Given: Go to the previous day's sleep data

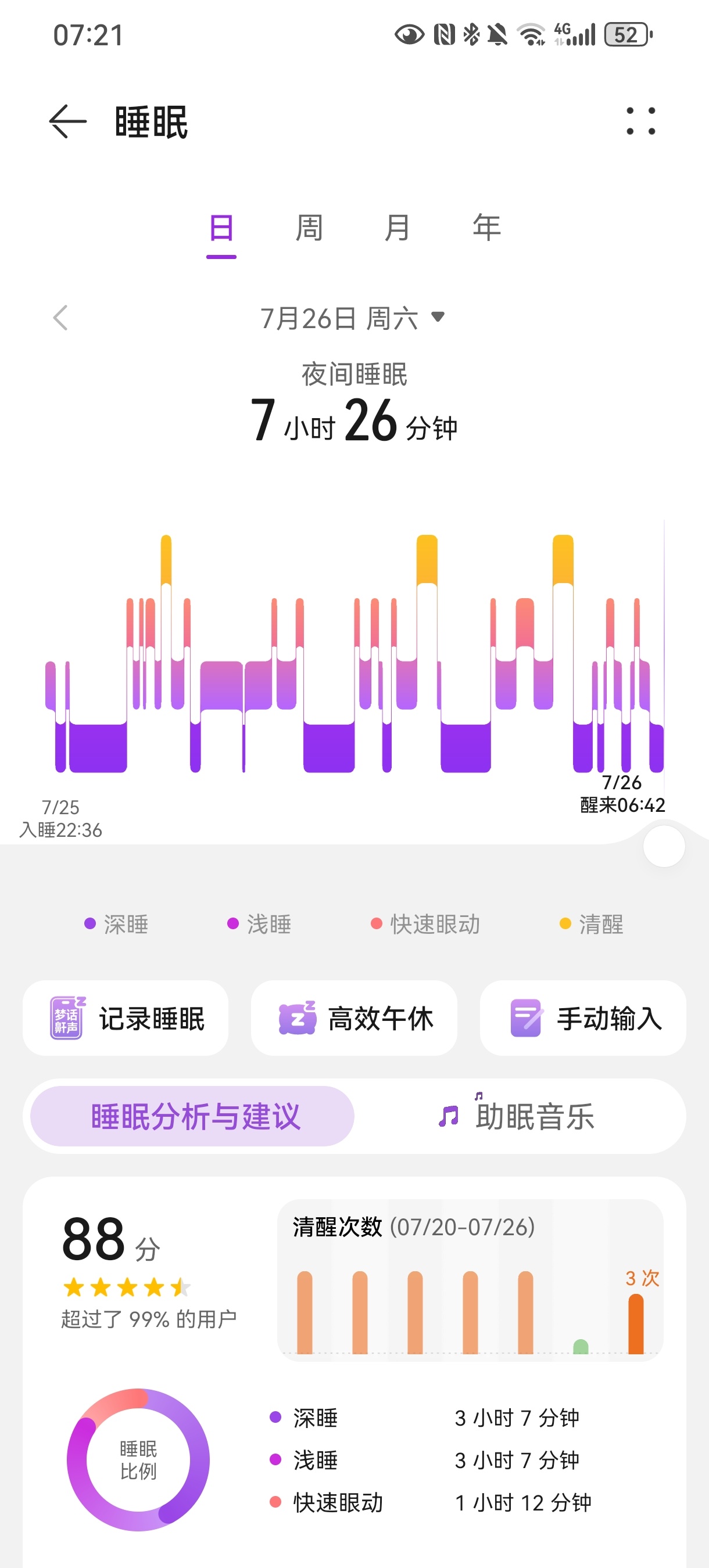Looking at the screenshot, I should 60,318.
